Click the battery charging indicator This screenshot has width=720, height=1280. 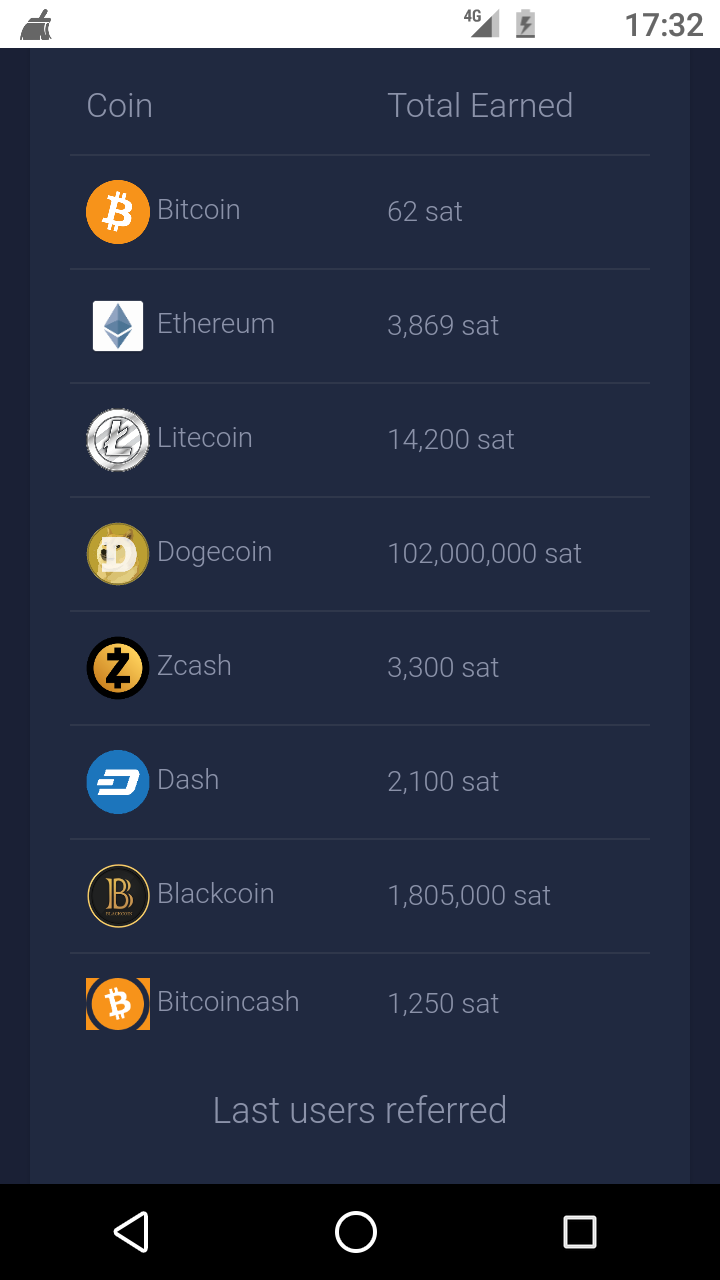click(525, 22)
